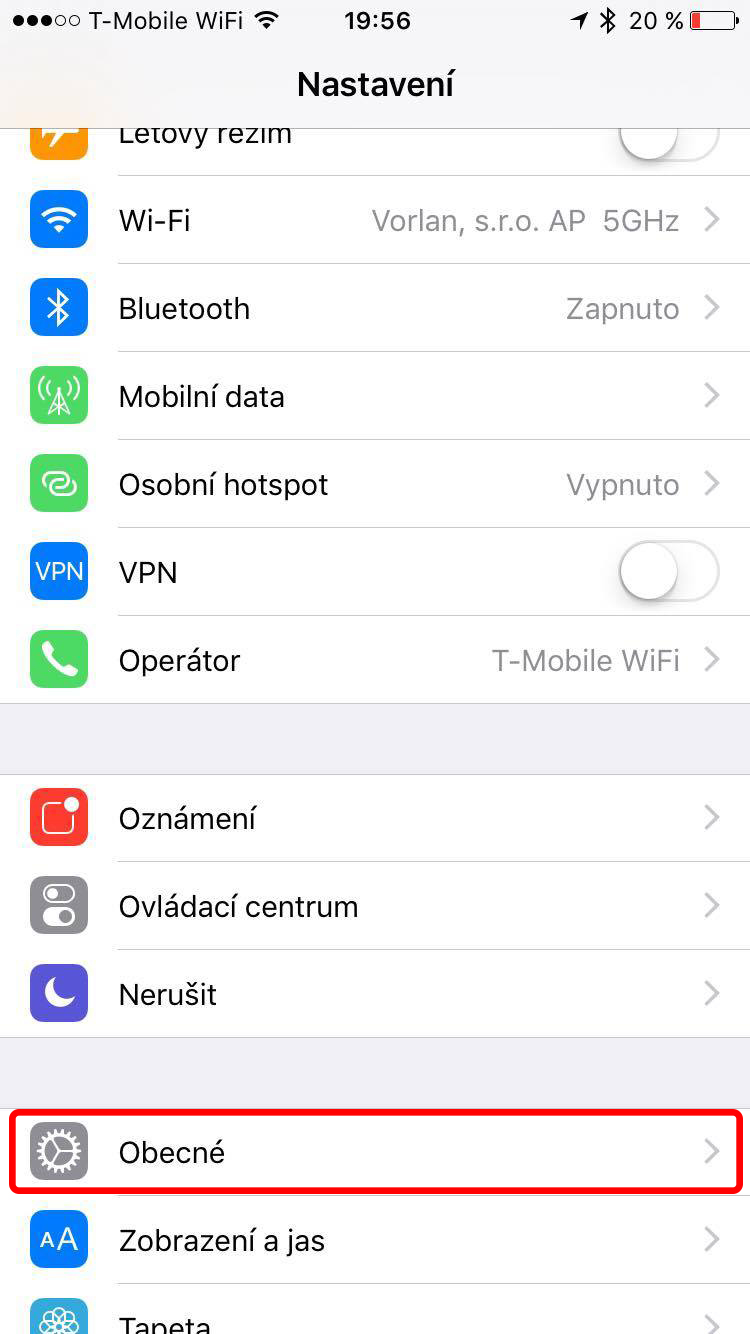Image resolution: width=750 pixels, height=1334 pixels.
Task: Open Zobrazení a jas
Action: point(375,1240)
